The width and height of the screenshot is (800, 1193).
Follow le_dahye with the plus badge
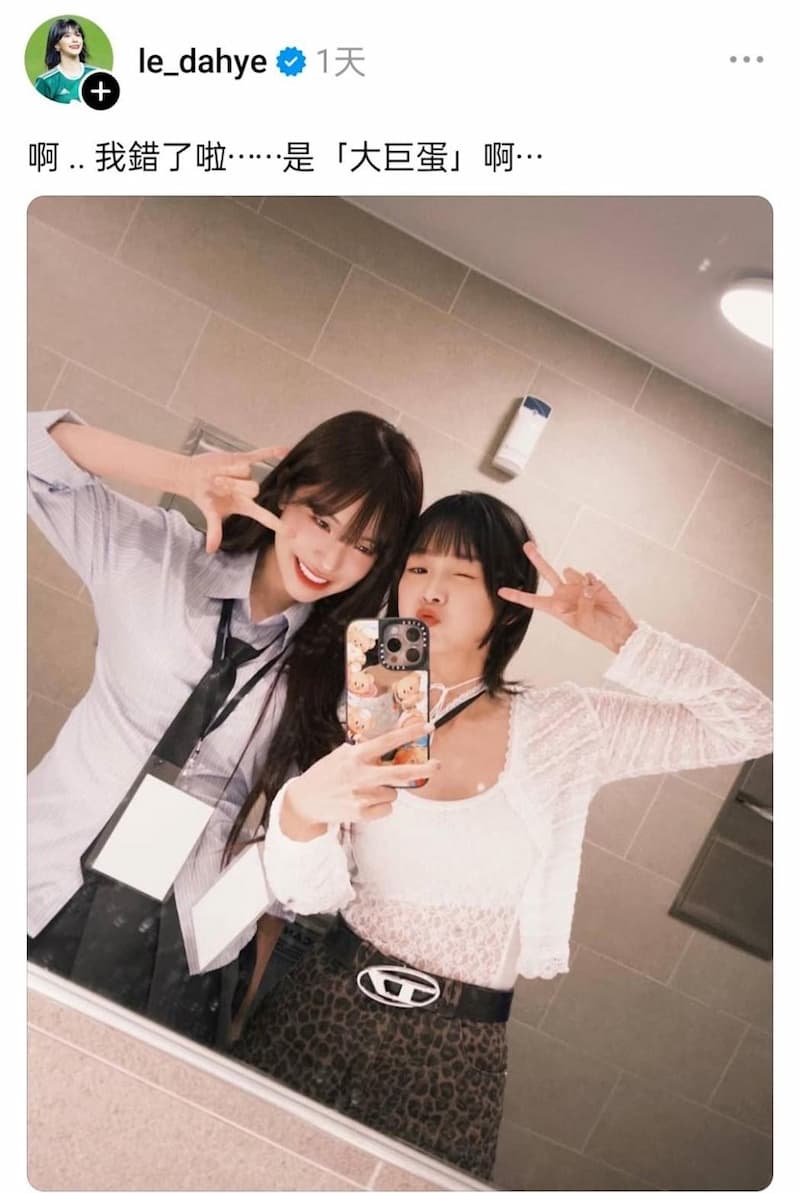[x=100, y=93]
